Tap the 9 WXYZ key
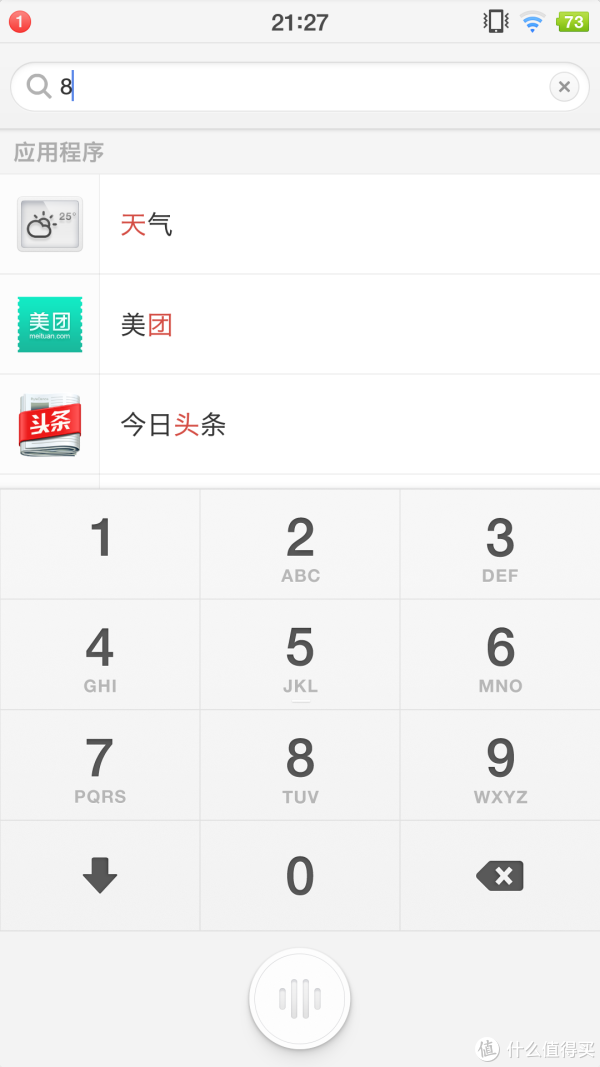The height and width of the screenshot is (1067, 600). tap(500, 766)
